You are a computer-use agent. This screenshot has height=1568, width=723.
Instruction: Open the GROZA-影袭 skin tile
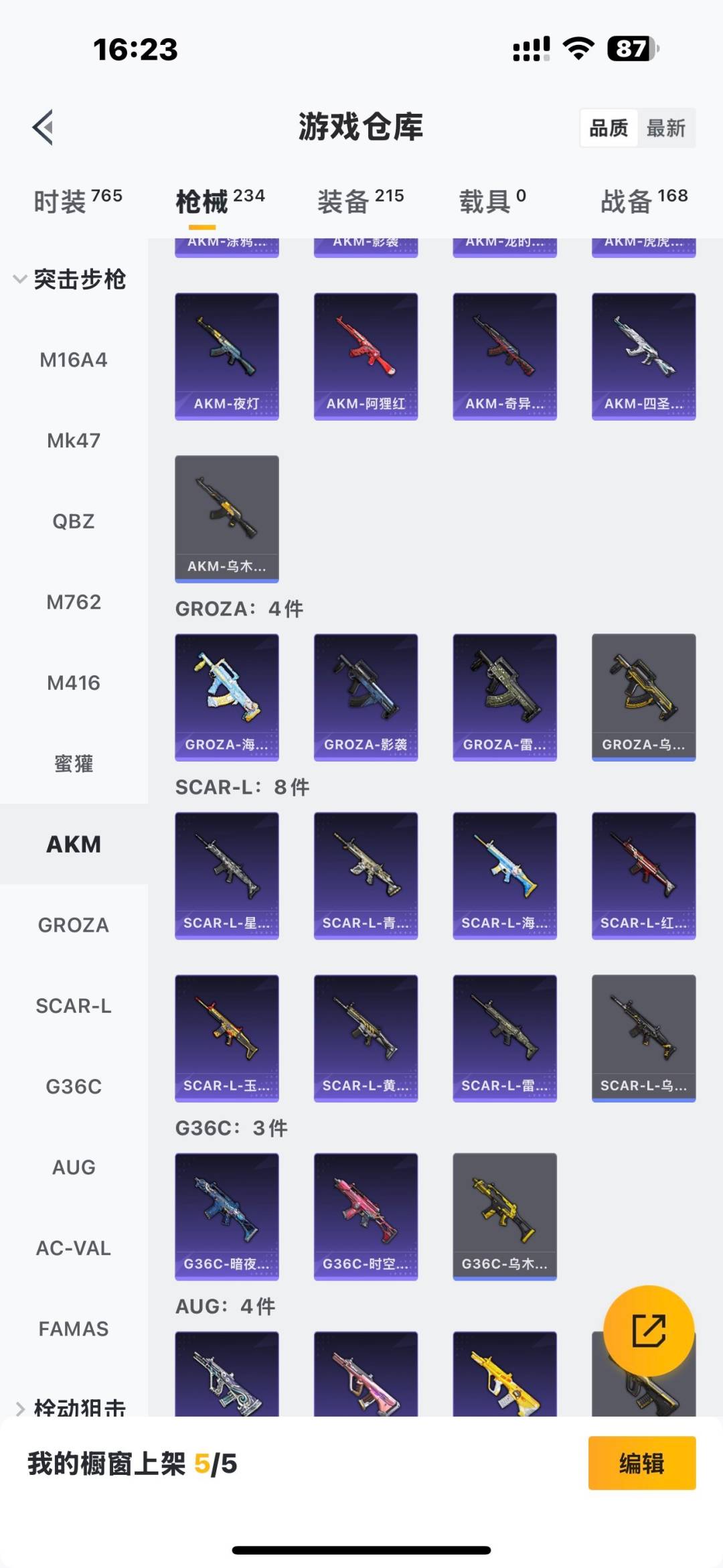click(366, 697)
